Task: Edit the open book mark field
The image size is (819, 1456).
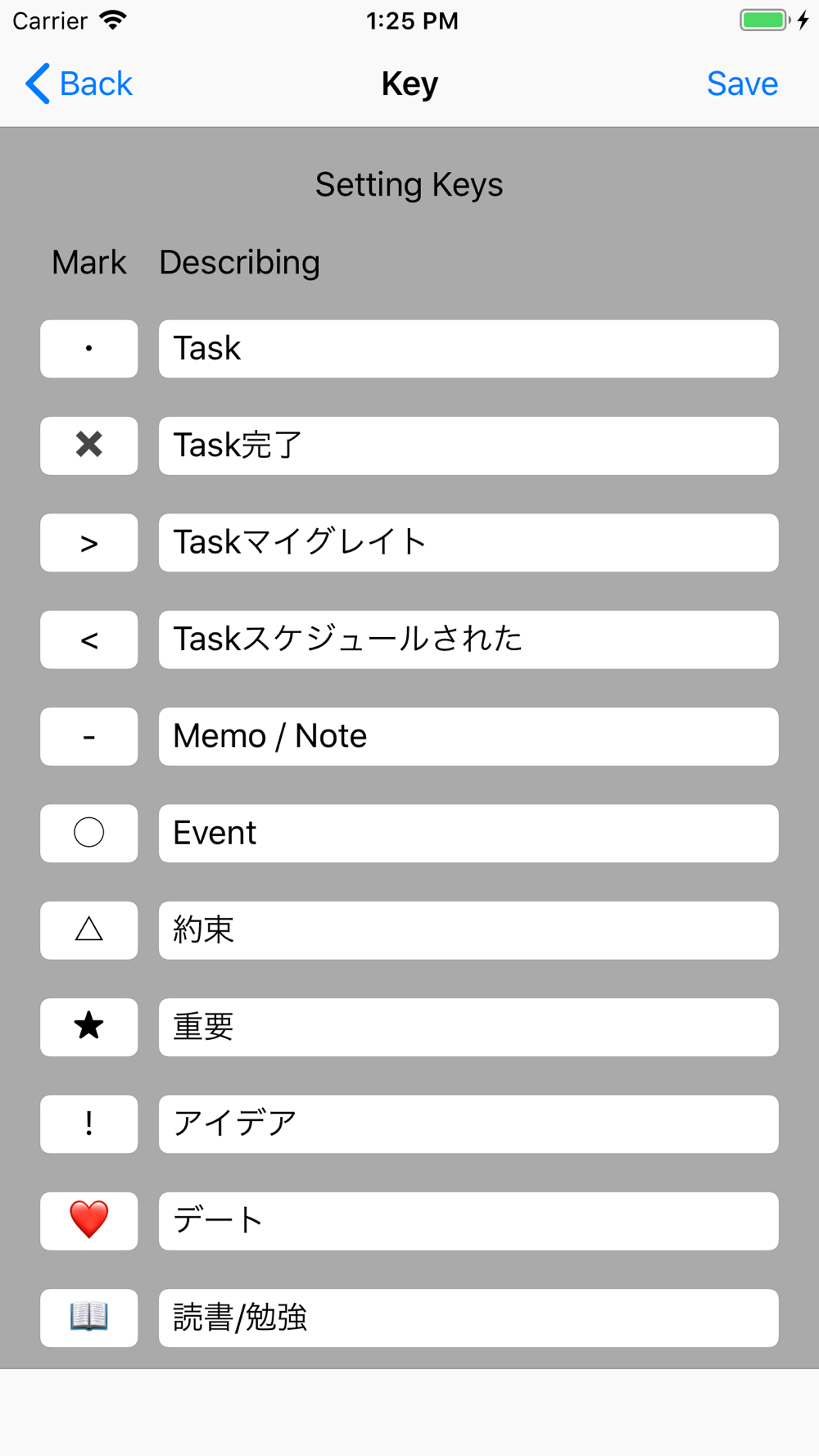Action: [89, 1318]
